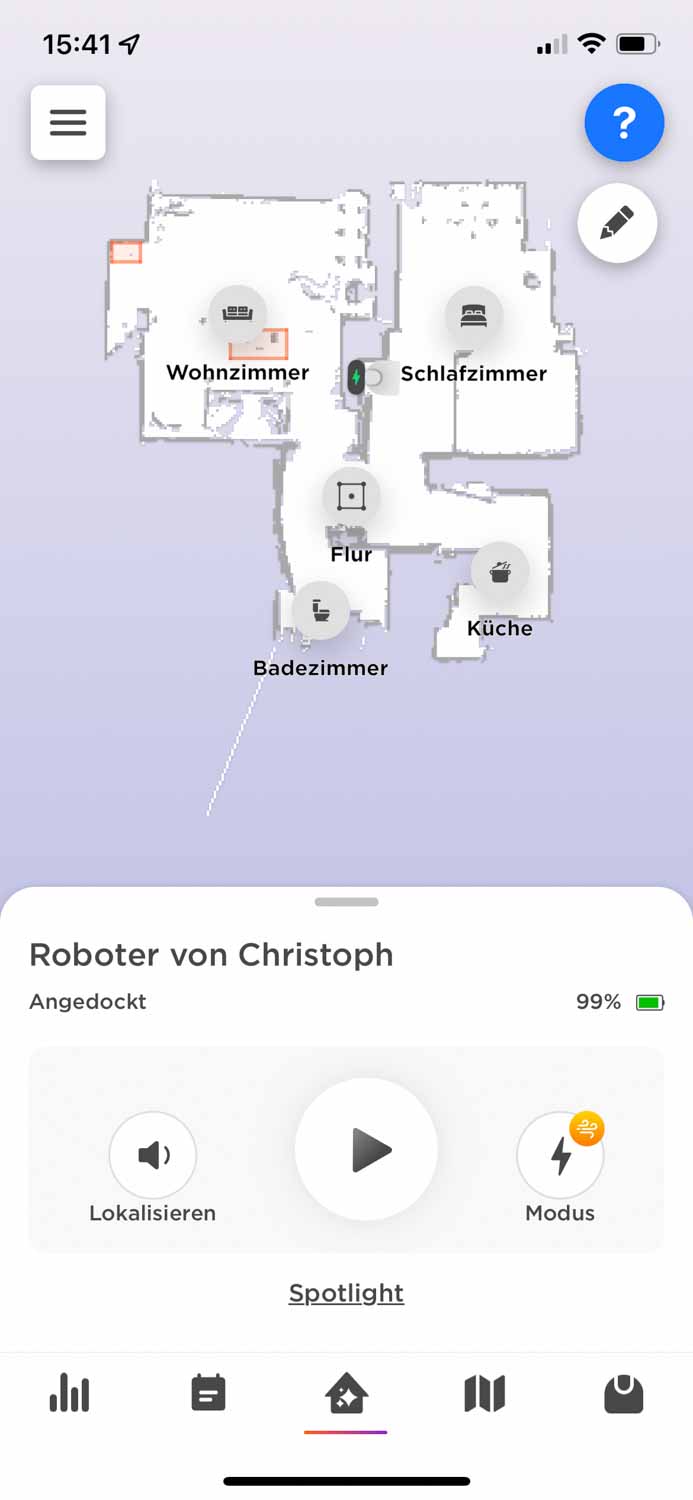Select the Schlafzimmer room on the map
This screenshot has height=1500, width=693.
click(474, 316)
